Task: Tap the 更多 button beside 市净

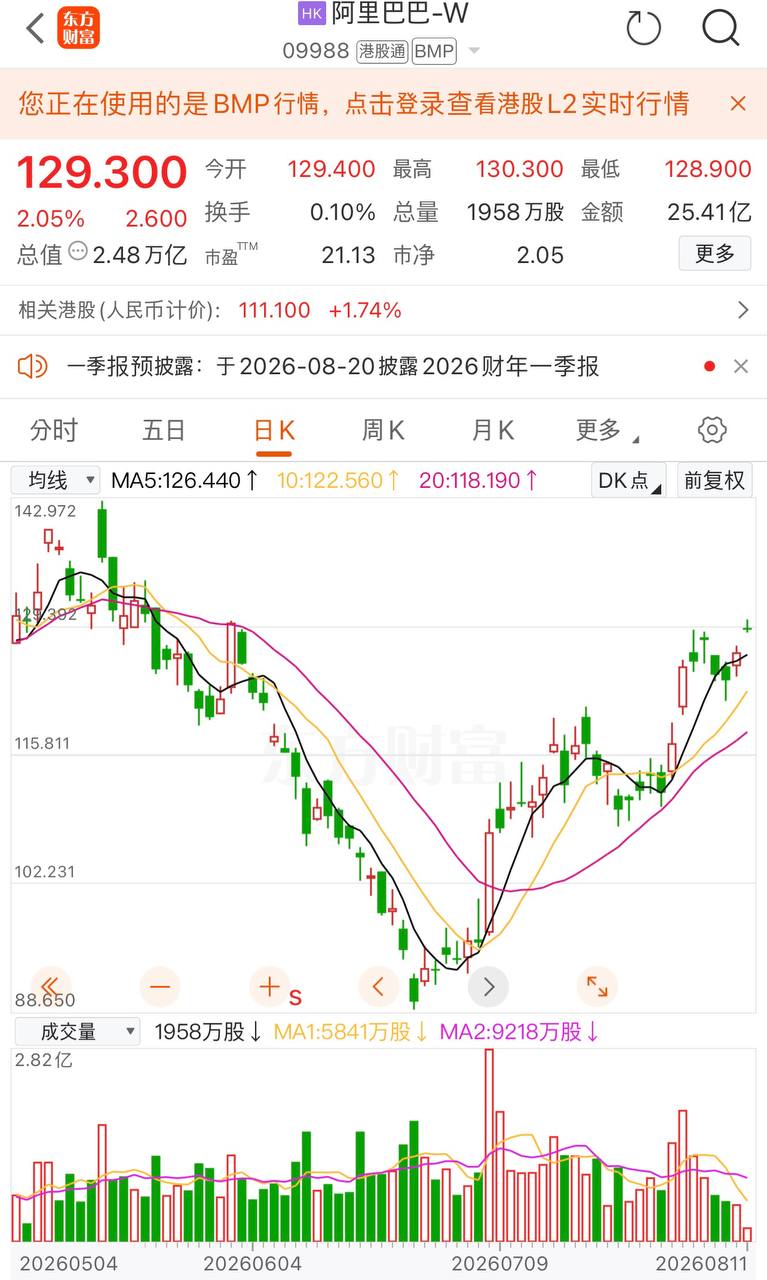Action: point(715,254)
